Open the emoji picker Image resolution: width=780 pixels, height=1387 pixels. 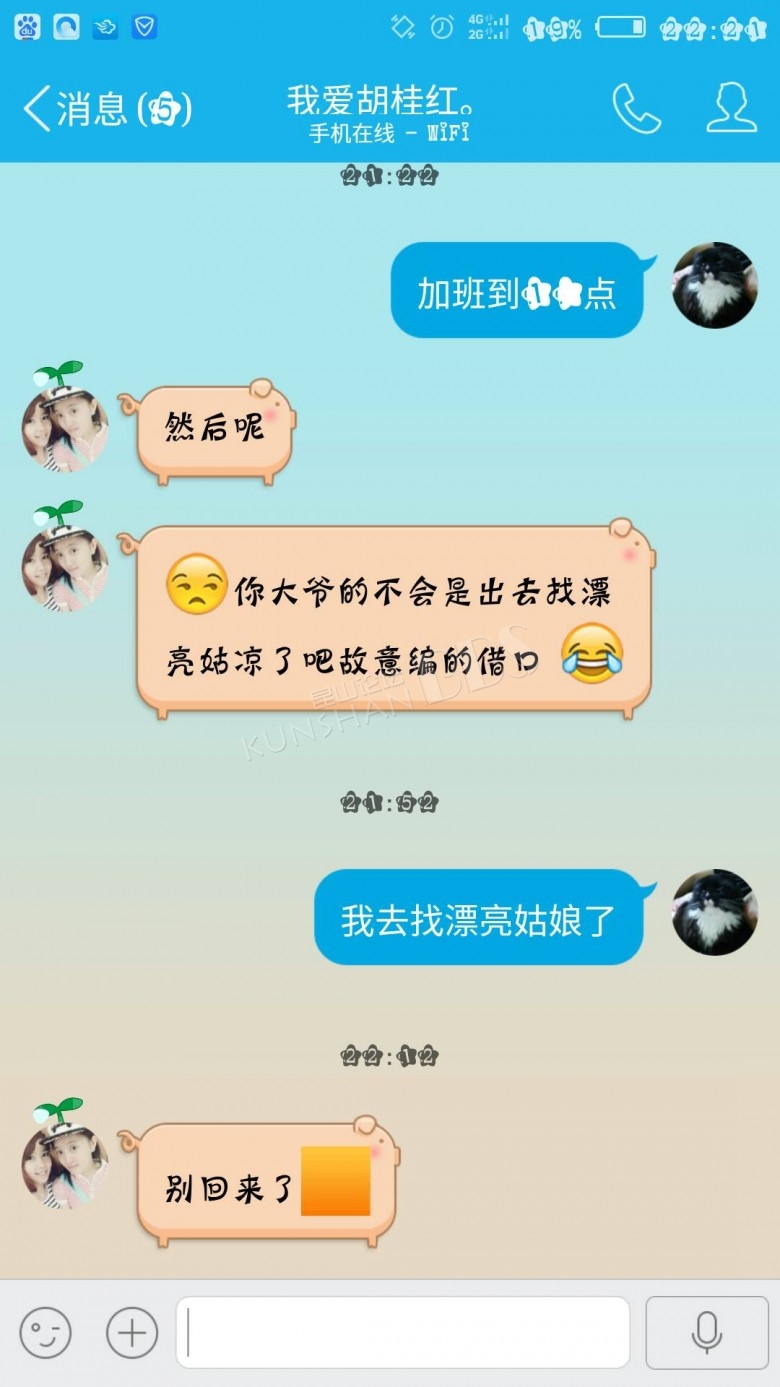46,1332
